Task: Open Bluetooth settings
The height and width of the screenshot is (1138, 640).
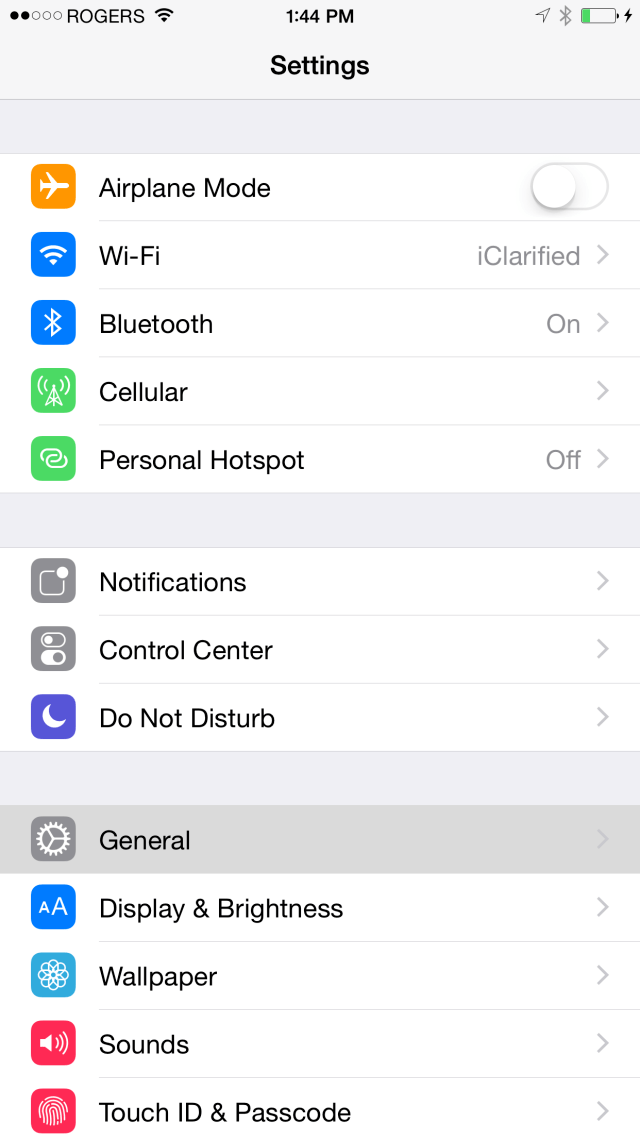Action: point(320,324)
